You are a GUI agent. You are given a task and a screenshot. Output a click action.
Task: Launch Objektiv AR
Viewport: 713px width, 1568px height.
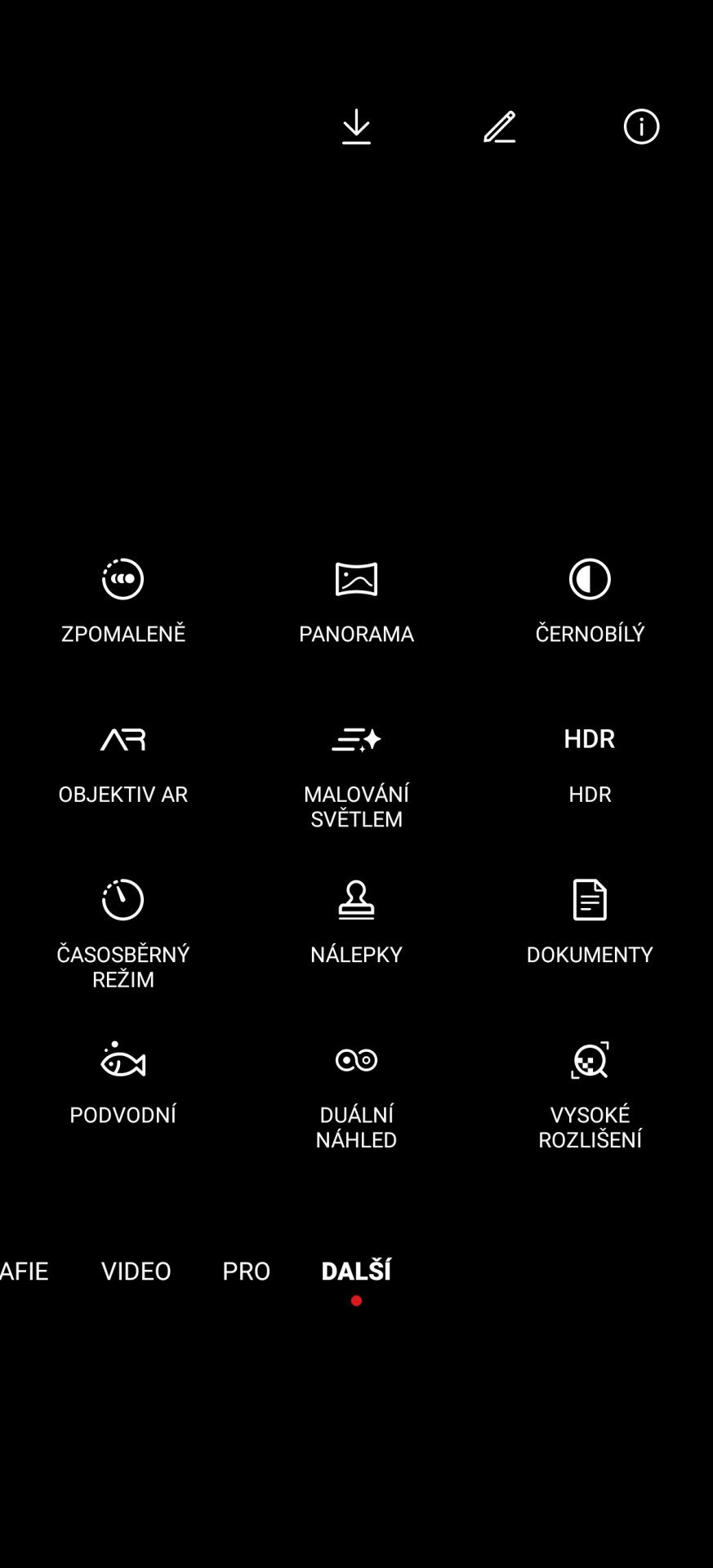click(x=123, y=765)
